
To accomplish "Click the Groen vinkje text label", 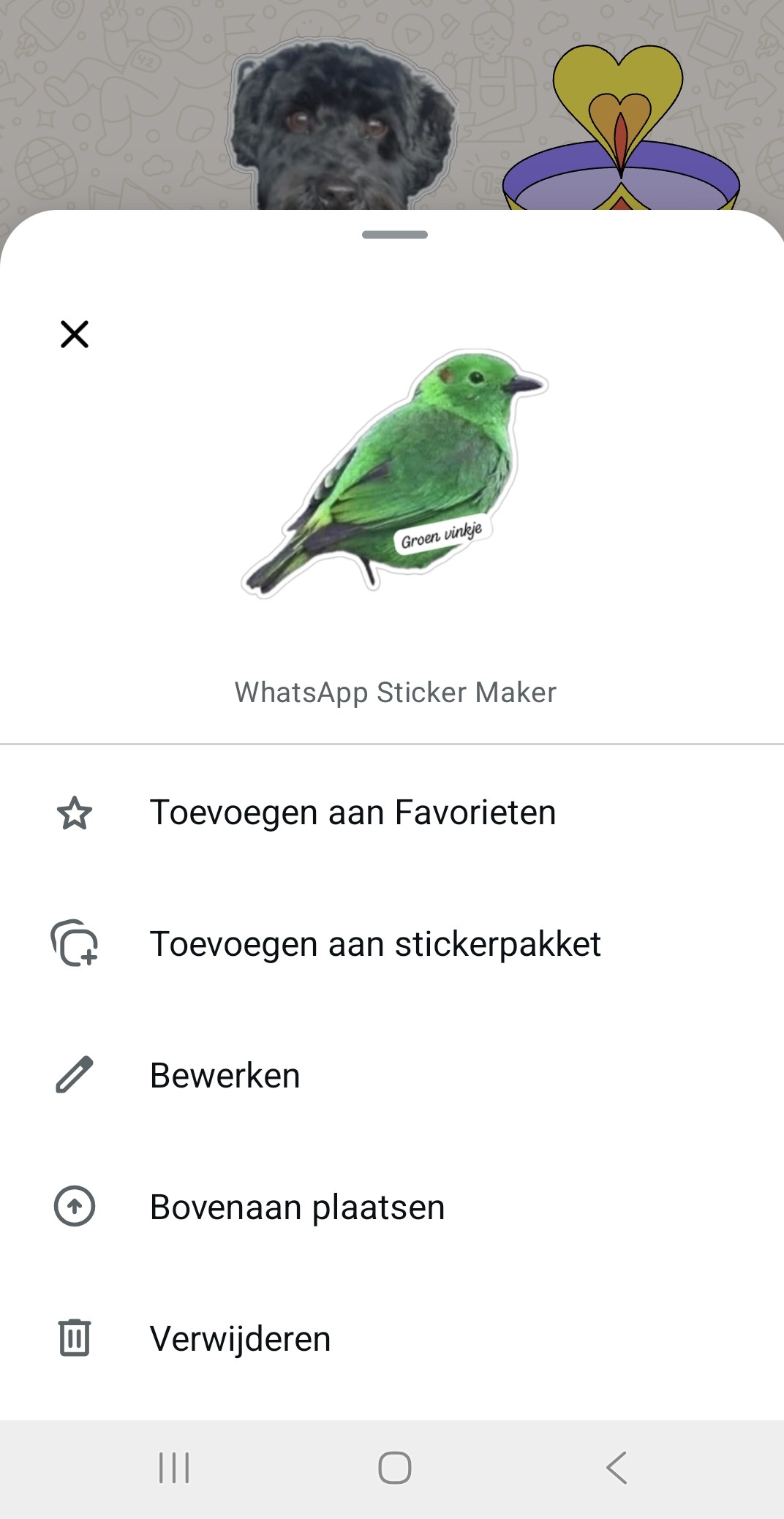I will [442, 536].
